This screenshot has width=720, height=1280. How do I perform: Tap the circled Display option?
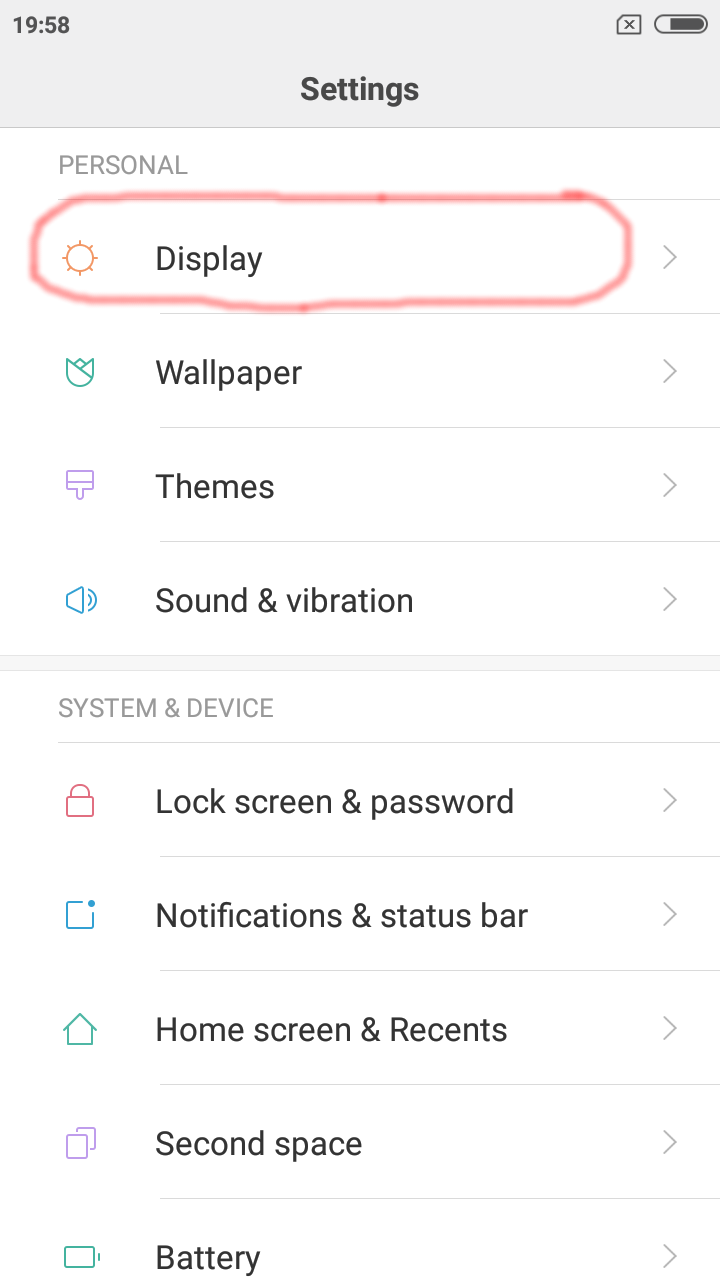click(x=208, y=257)
